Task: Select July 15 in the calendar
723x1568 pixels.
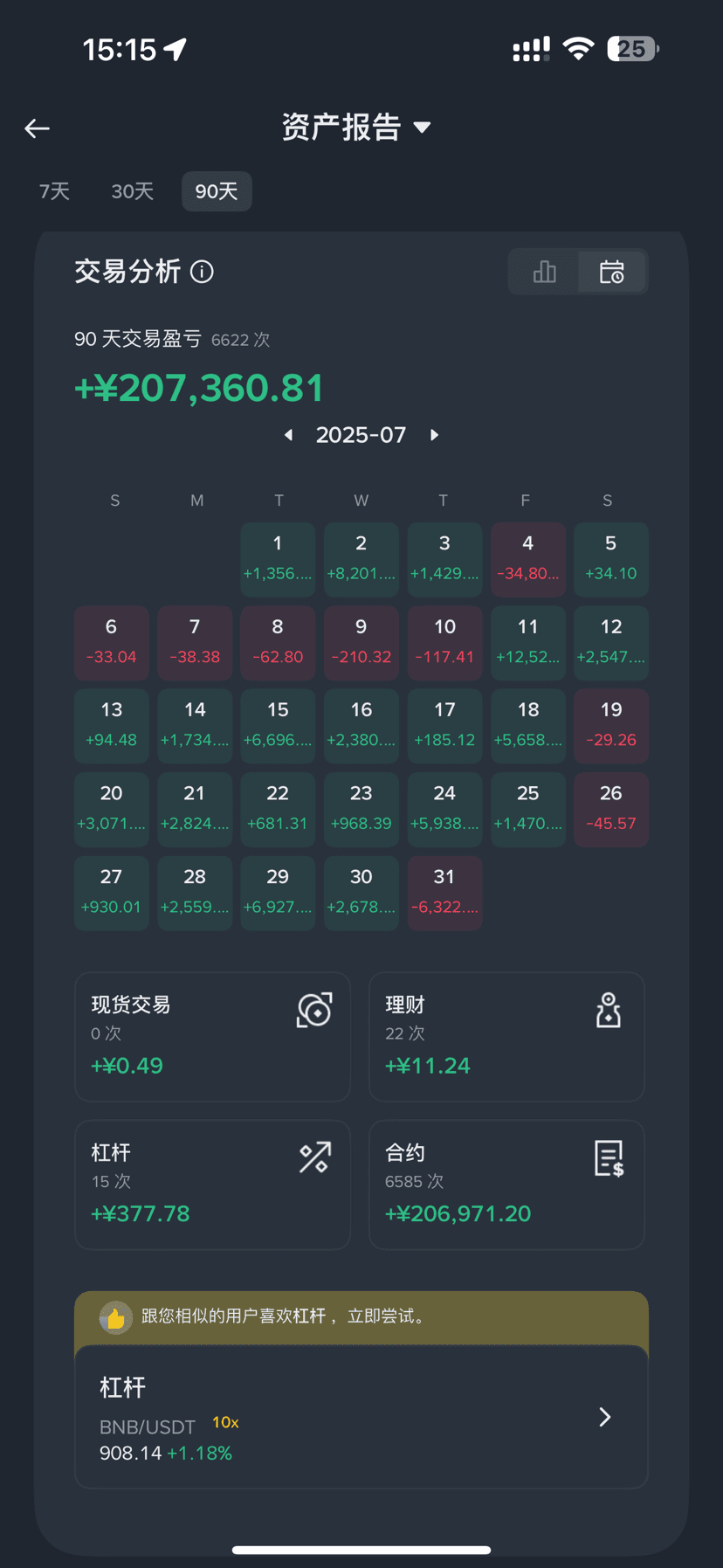Action: pyautogui.click(x=278, y=726)
